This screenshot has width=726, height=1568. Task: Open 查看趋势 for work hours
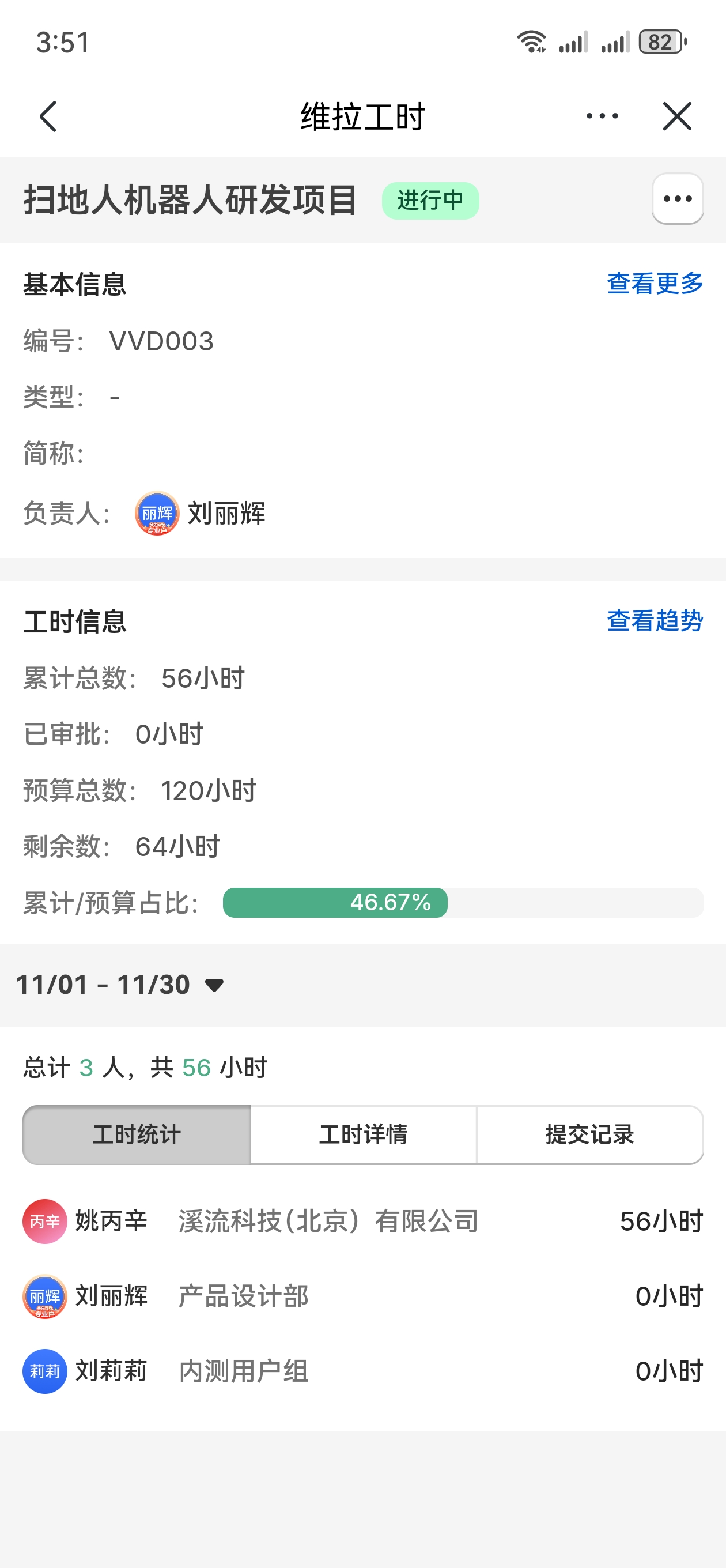click(655, 621)
